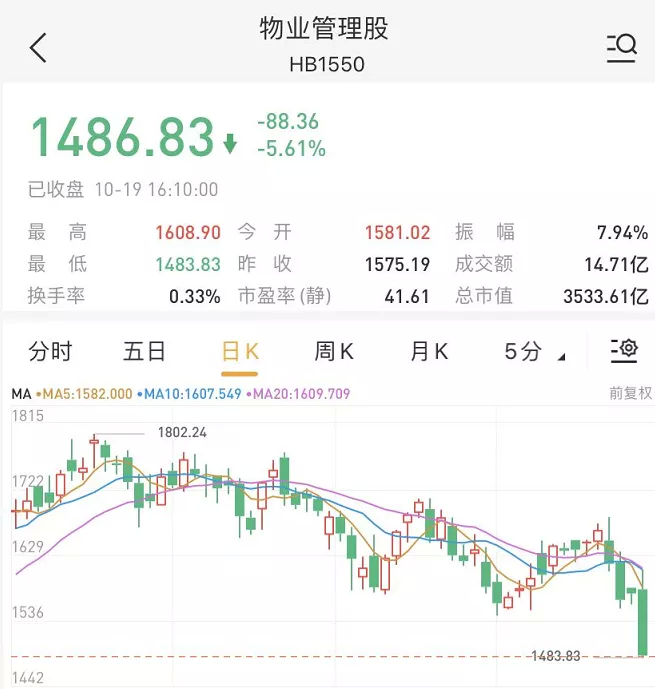This screenshot has width=655, height=689.
Task: Open chart settings gear icon
Action: (624, 350)
